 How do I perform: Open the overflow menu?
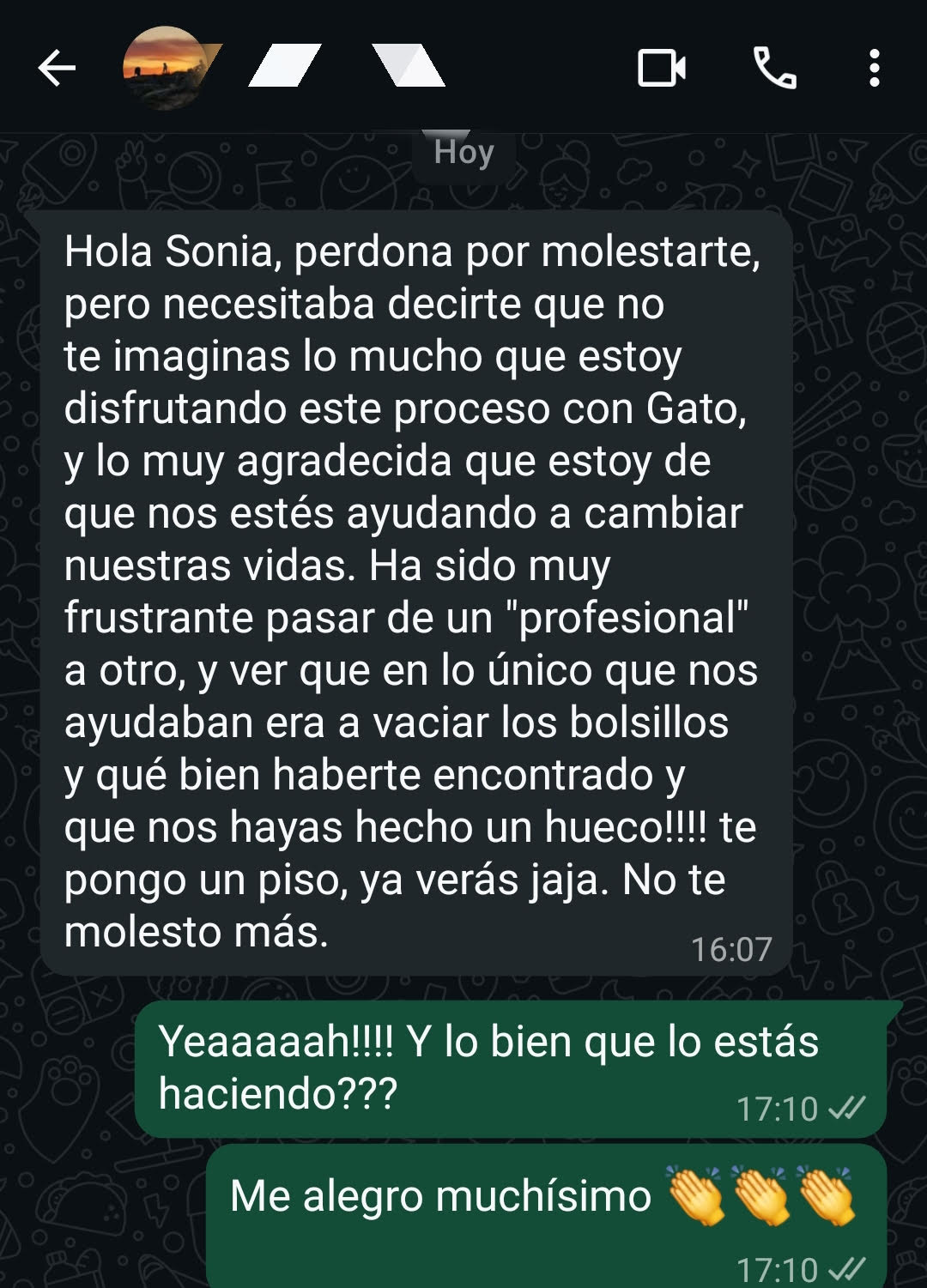(874, 68)
